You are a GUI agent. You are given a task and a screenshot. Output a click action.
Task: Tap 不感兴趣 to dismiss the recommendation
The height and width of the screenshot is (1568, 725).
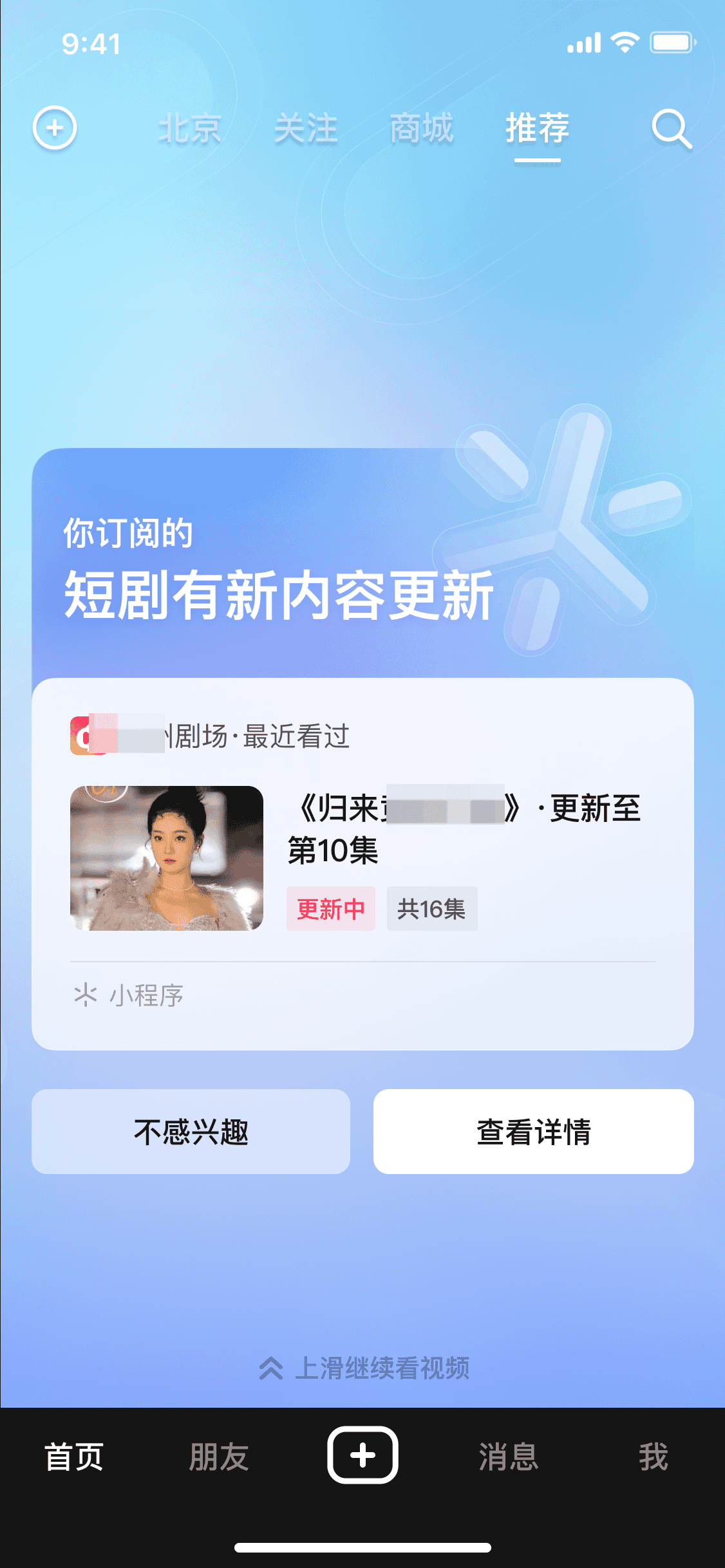pyautogui.click(x=191, y=1132)
